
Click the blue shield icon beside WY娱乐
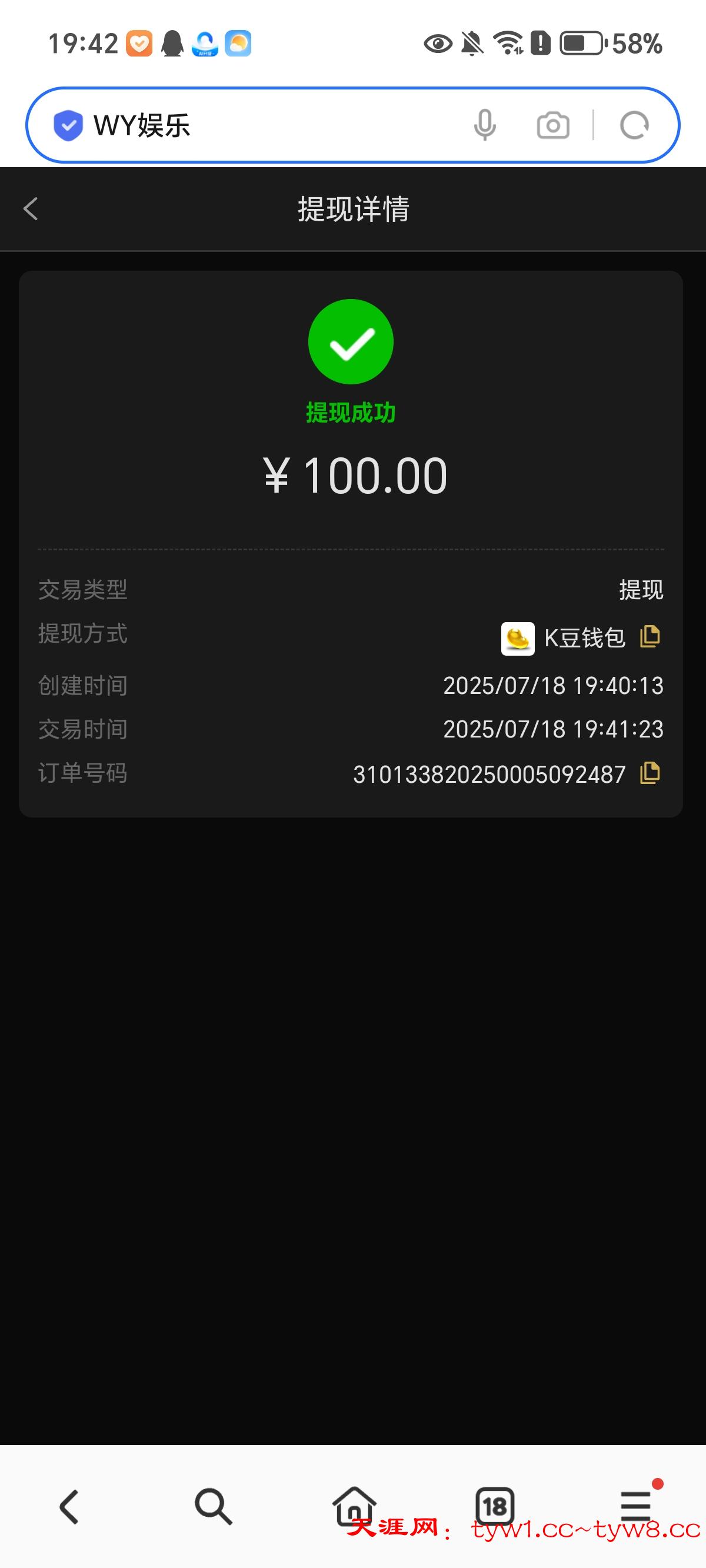[x=68, y=125]
